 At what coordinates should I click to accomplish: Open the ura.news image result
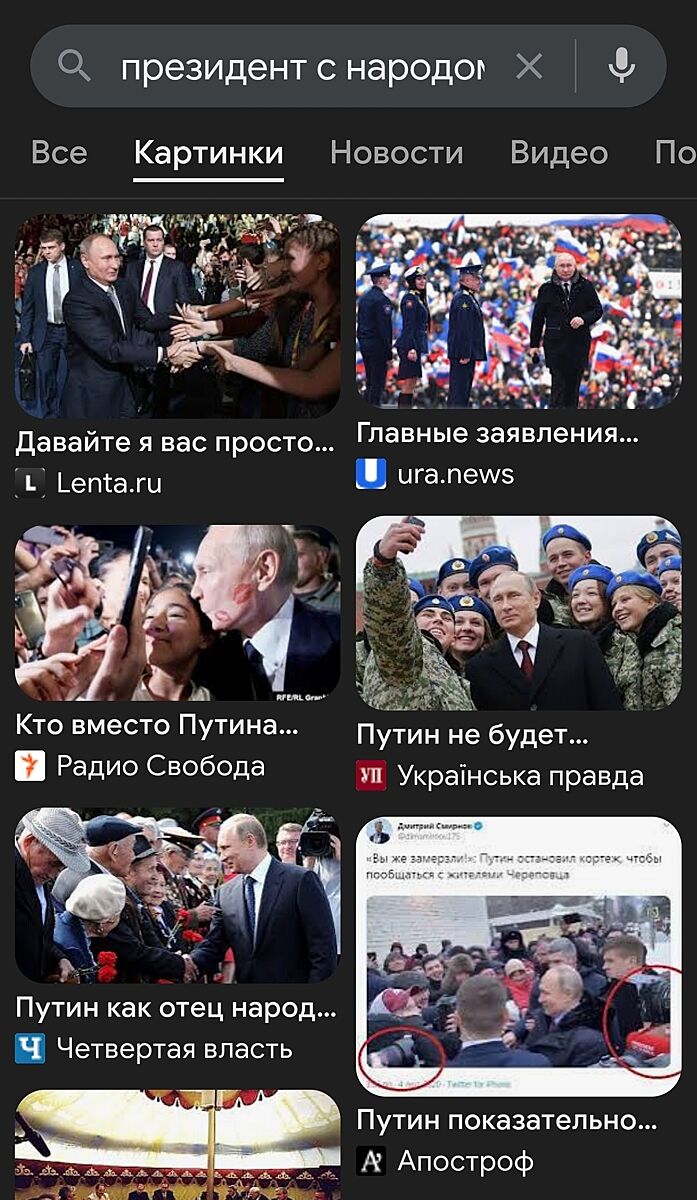pyautogui.click(x=518, y=311)
